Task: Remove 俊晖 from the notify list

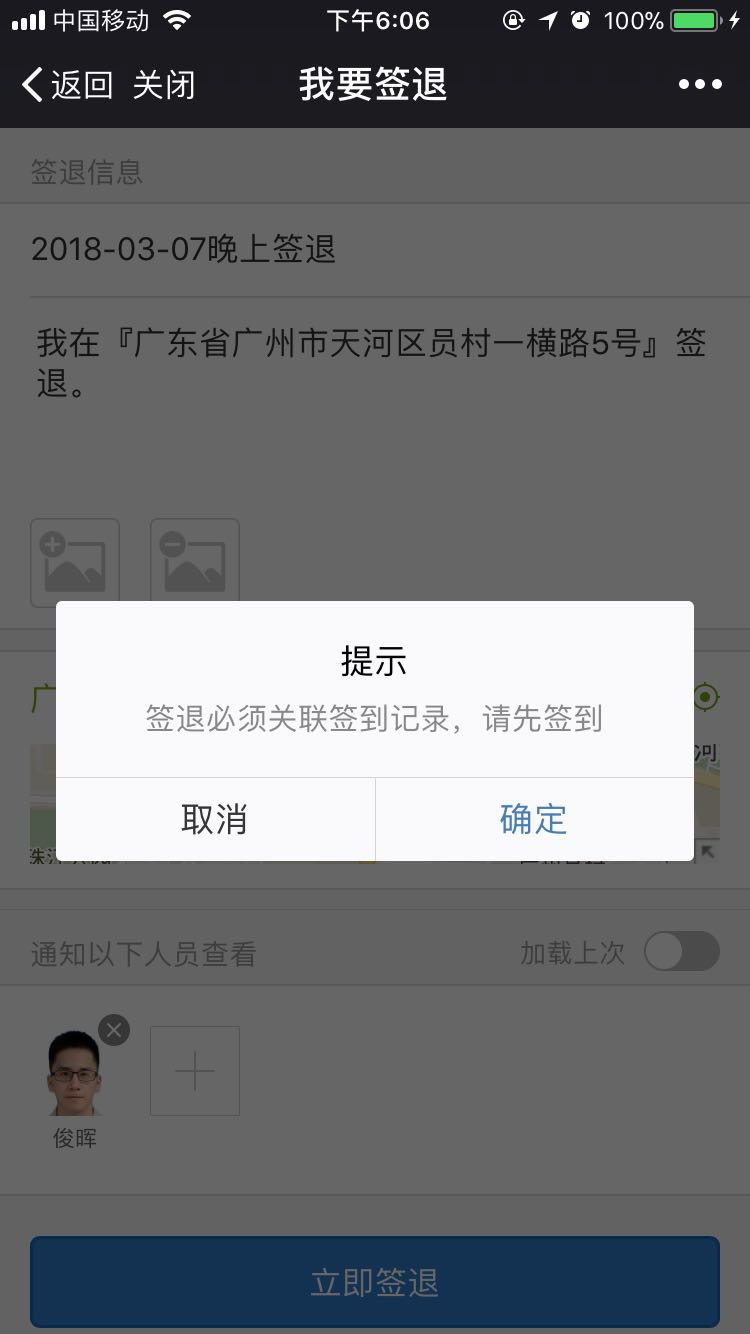Action: pos(114,1029)
